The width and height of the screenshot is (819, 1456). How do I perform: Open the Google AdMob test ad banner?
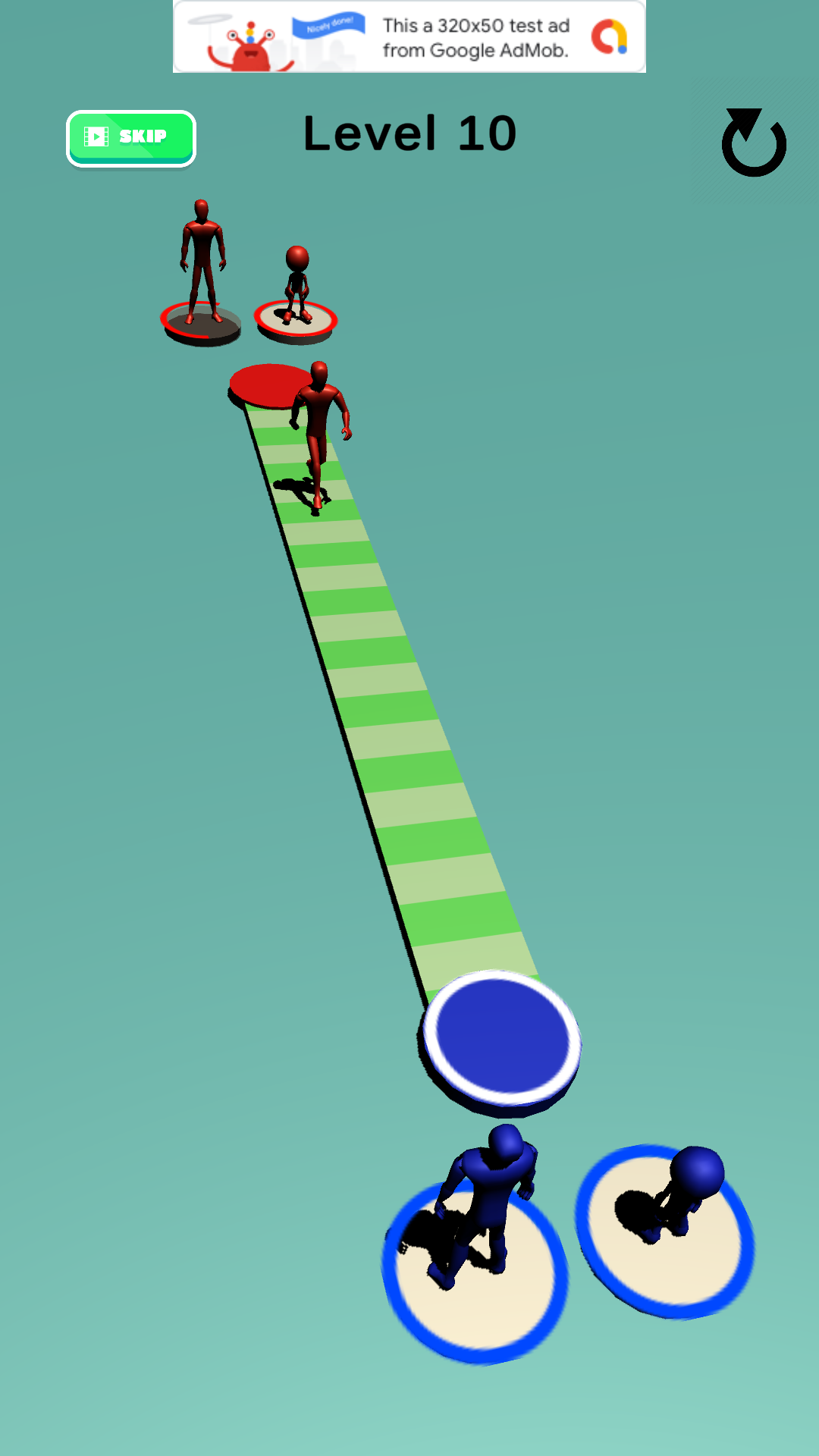[x=409, y=36]
